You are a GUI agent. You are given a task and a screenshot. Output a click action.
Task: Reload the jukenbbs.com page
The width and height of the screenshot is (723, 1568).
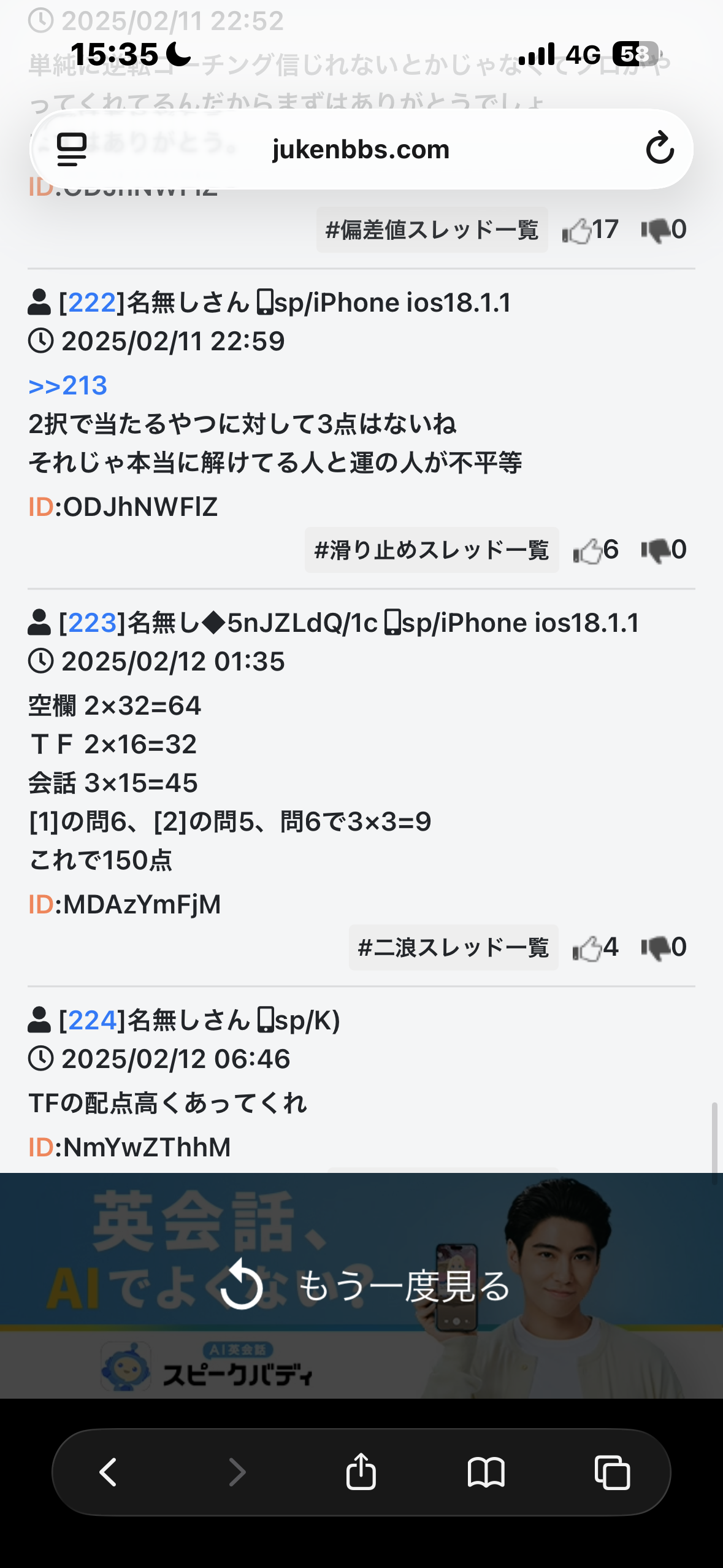coord(659,148)
